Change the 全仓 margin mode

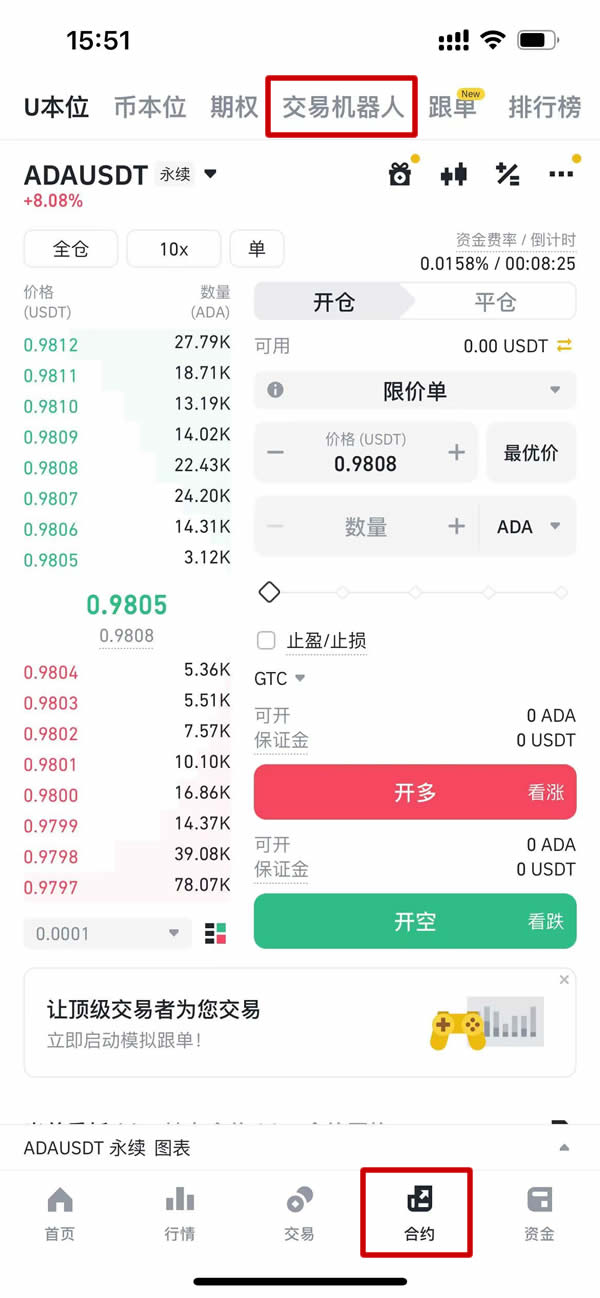click(71, 249)
